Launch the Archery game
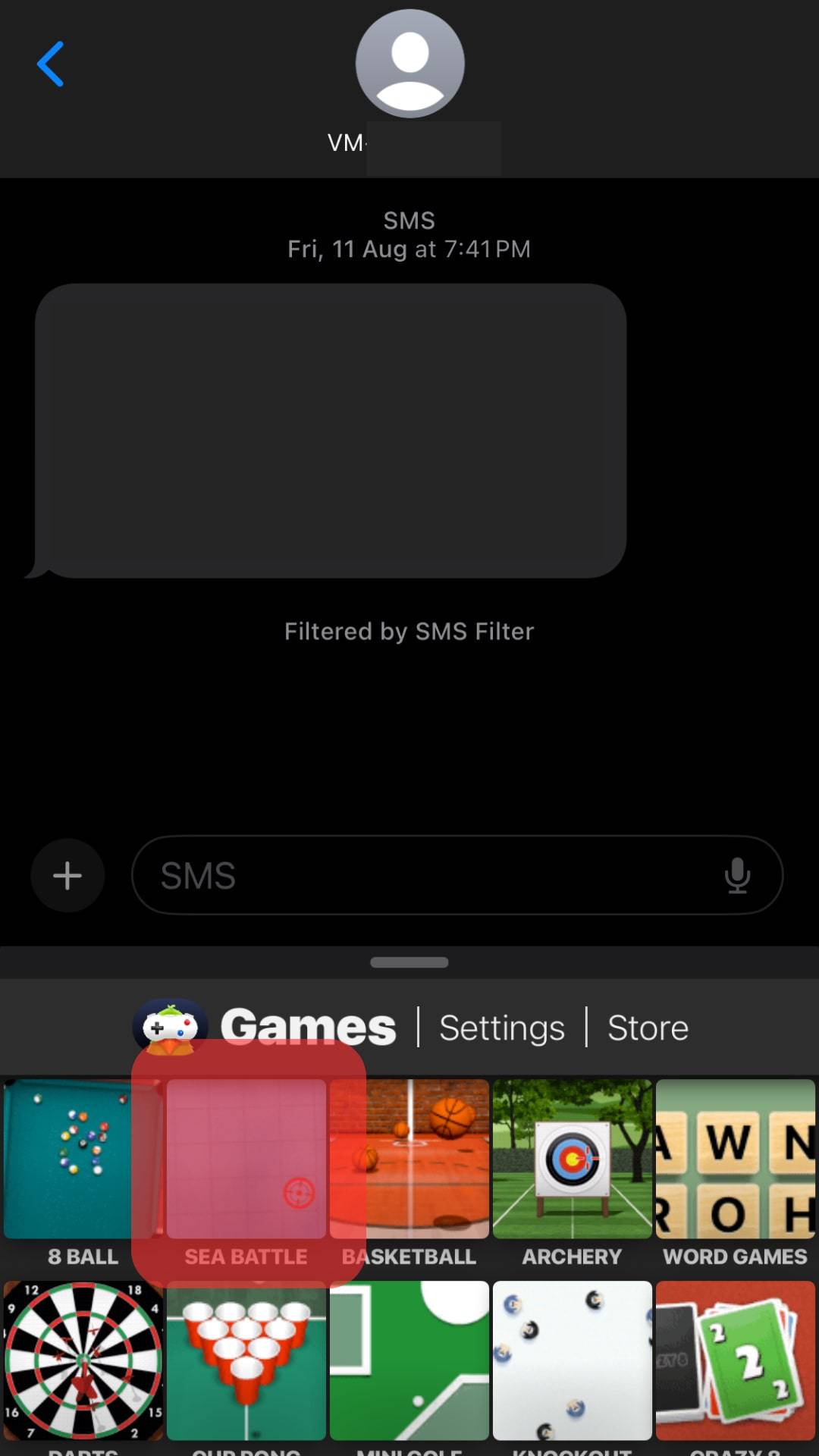The width and height of the screenshot is (819, 1456). [572, 1160]
